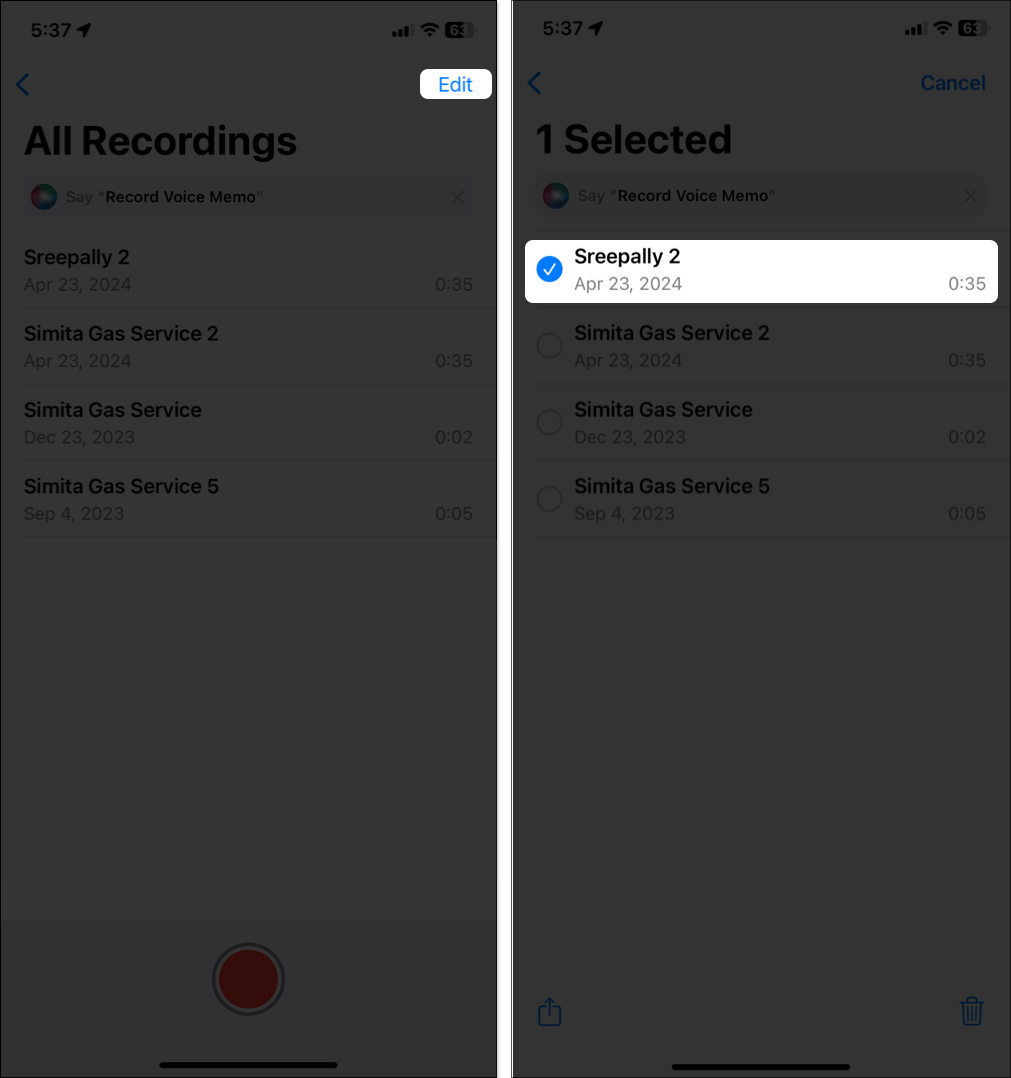Select the circle next to Simita Gas Service 5

click(x=549, y=499)
